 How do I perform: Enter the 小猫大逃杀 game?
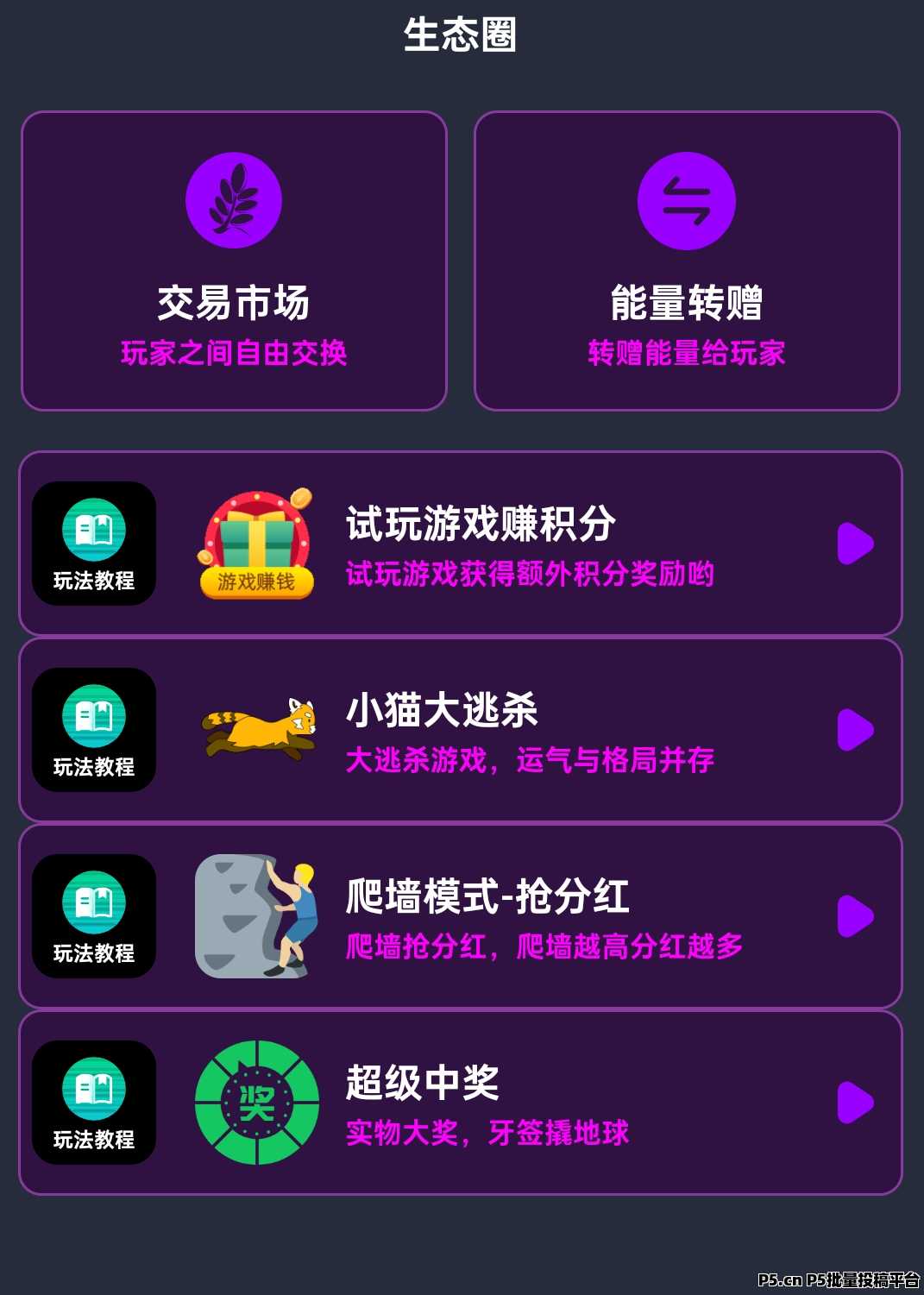(x=855, y=730)
